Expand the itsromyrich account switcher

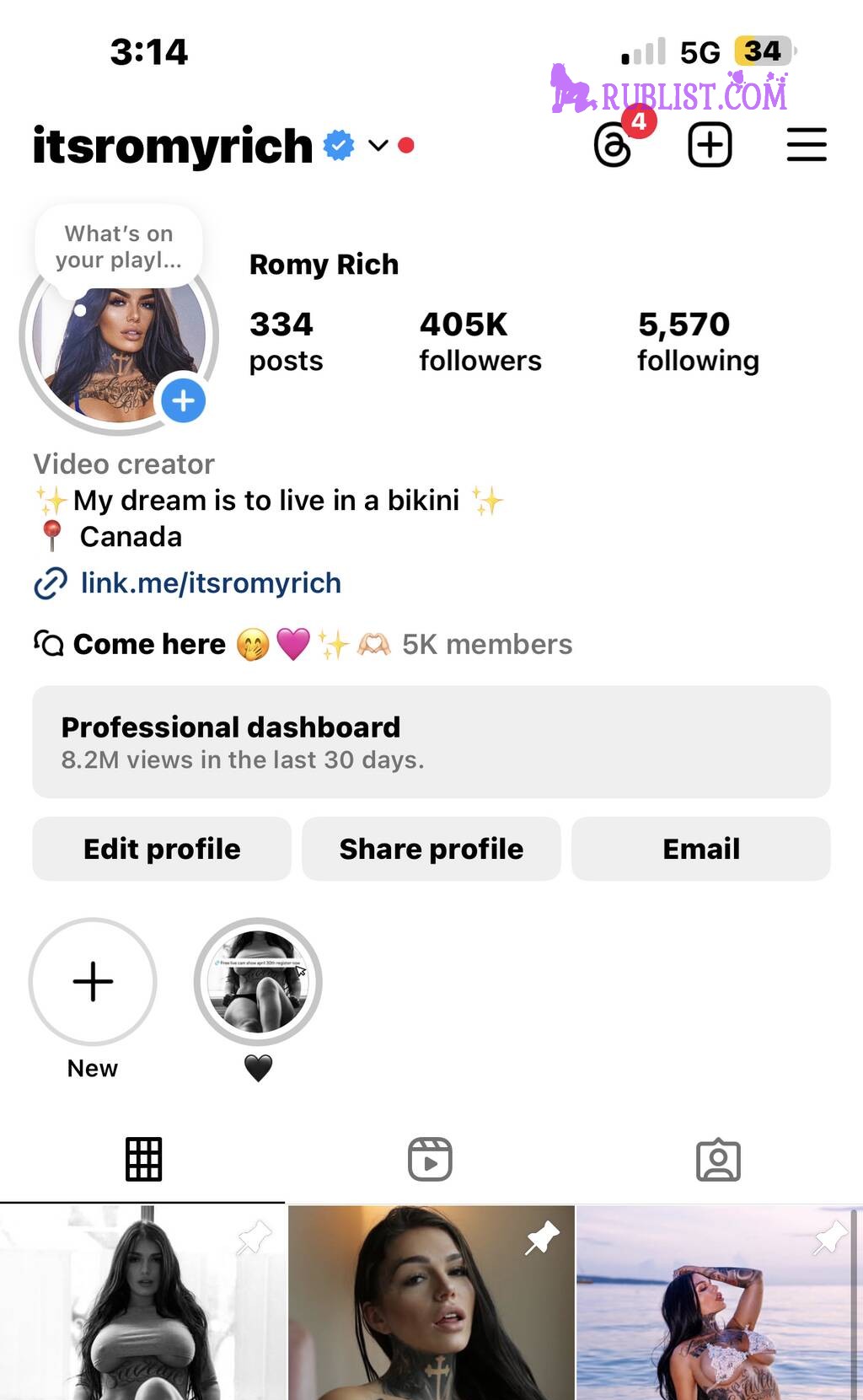(378, 146)
